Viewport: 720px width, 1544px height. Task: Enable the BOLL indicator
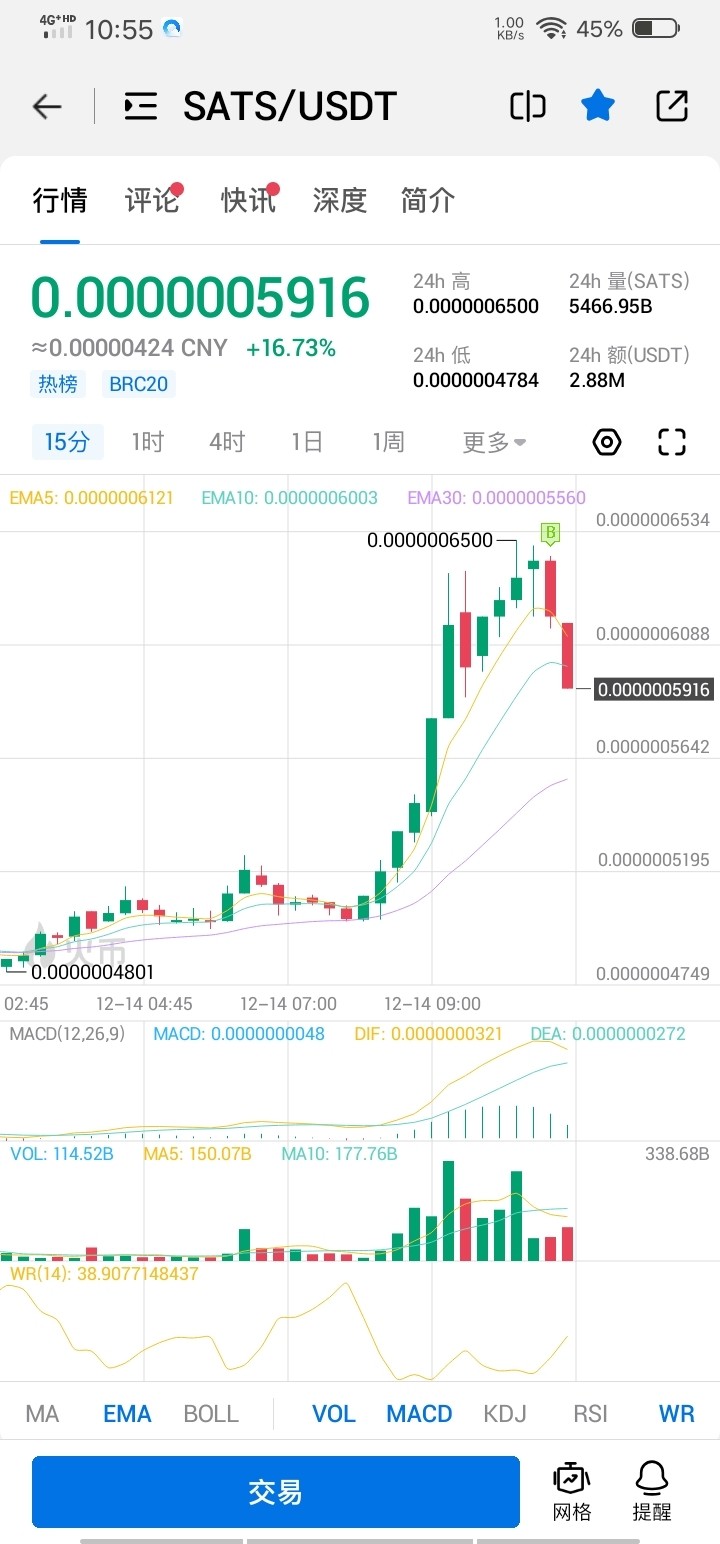pos(211,1414)
